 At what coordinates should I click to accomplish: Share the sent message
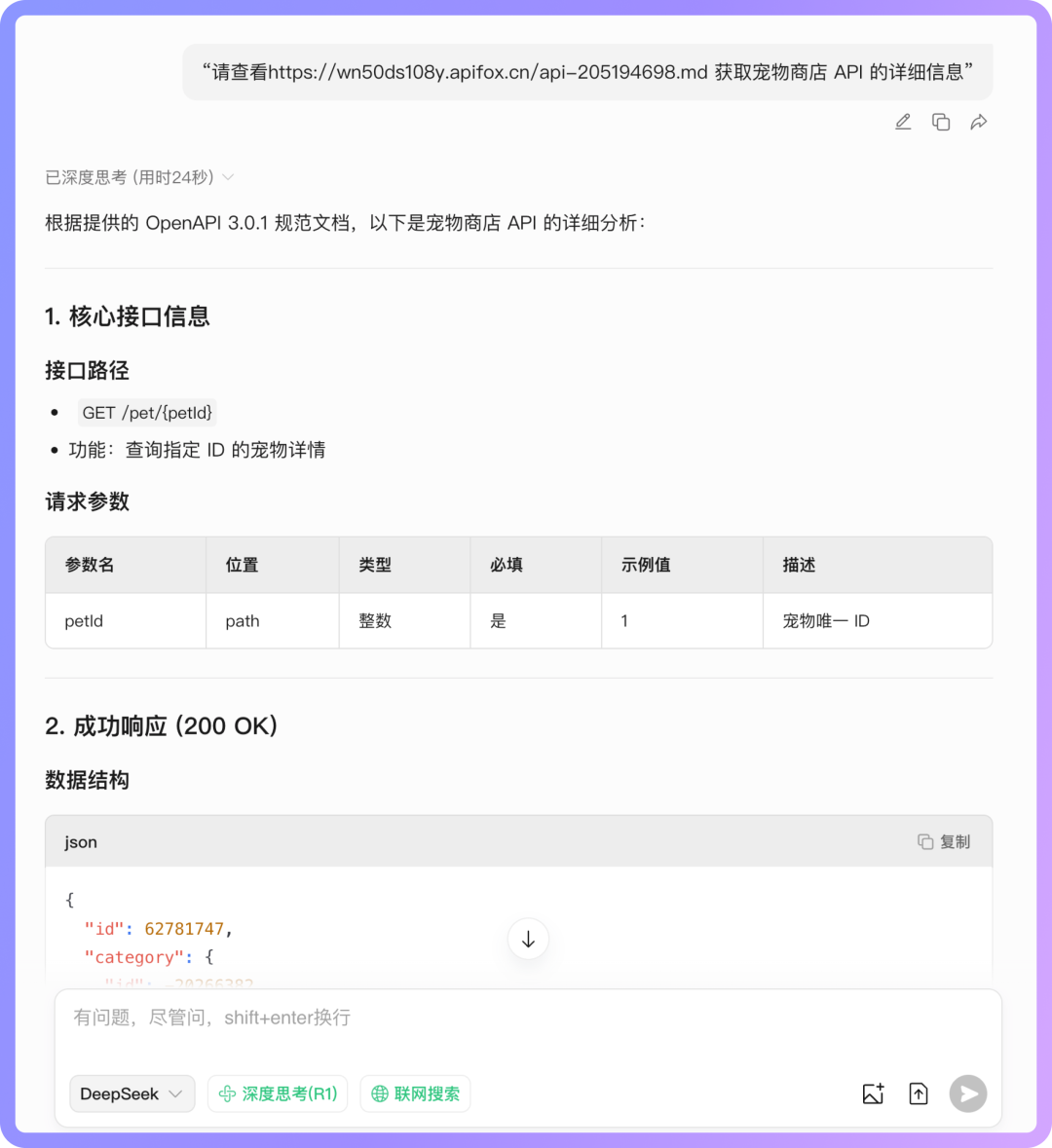[979, 122]
